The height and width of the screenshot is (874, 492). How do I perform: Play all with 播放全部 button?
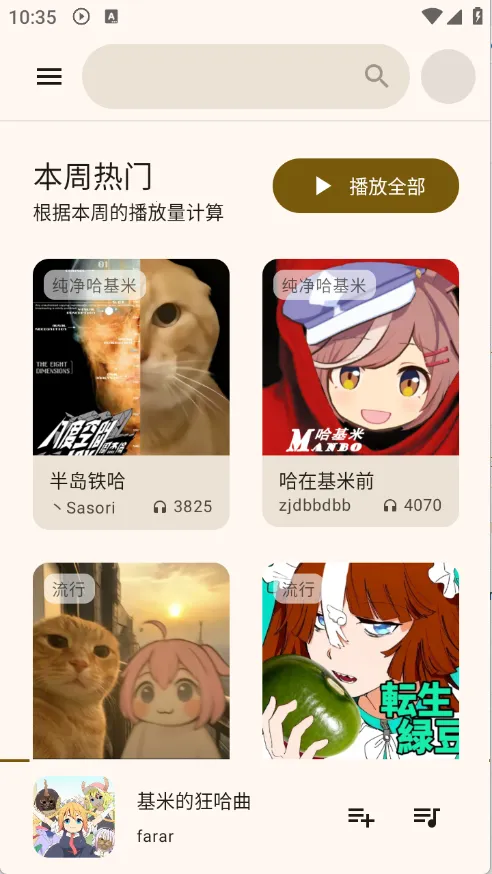(x=366, y=186)
